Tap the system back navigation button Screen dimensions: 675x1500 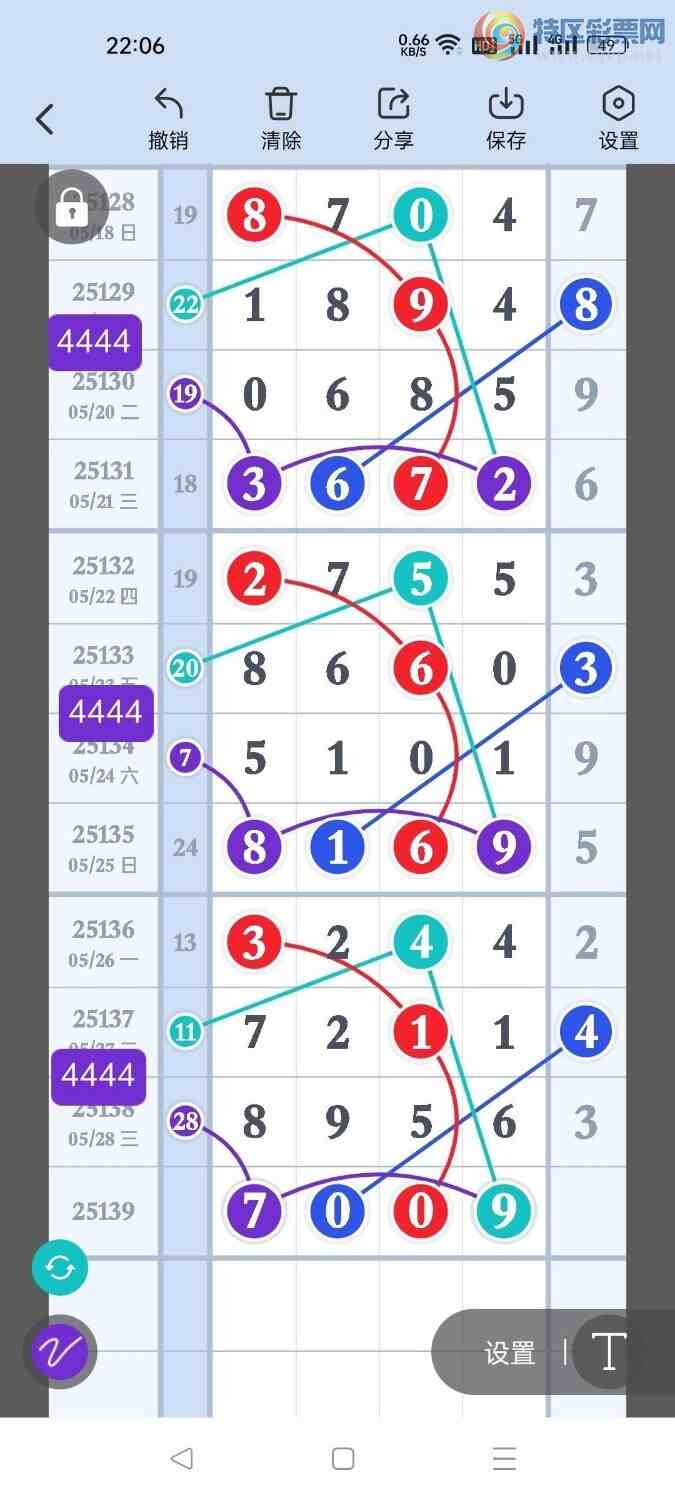coord(181,1459)
